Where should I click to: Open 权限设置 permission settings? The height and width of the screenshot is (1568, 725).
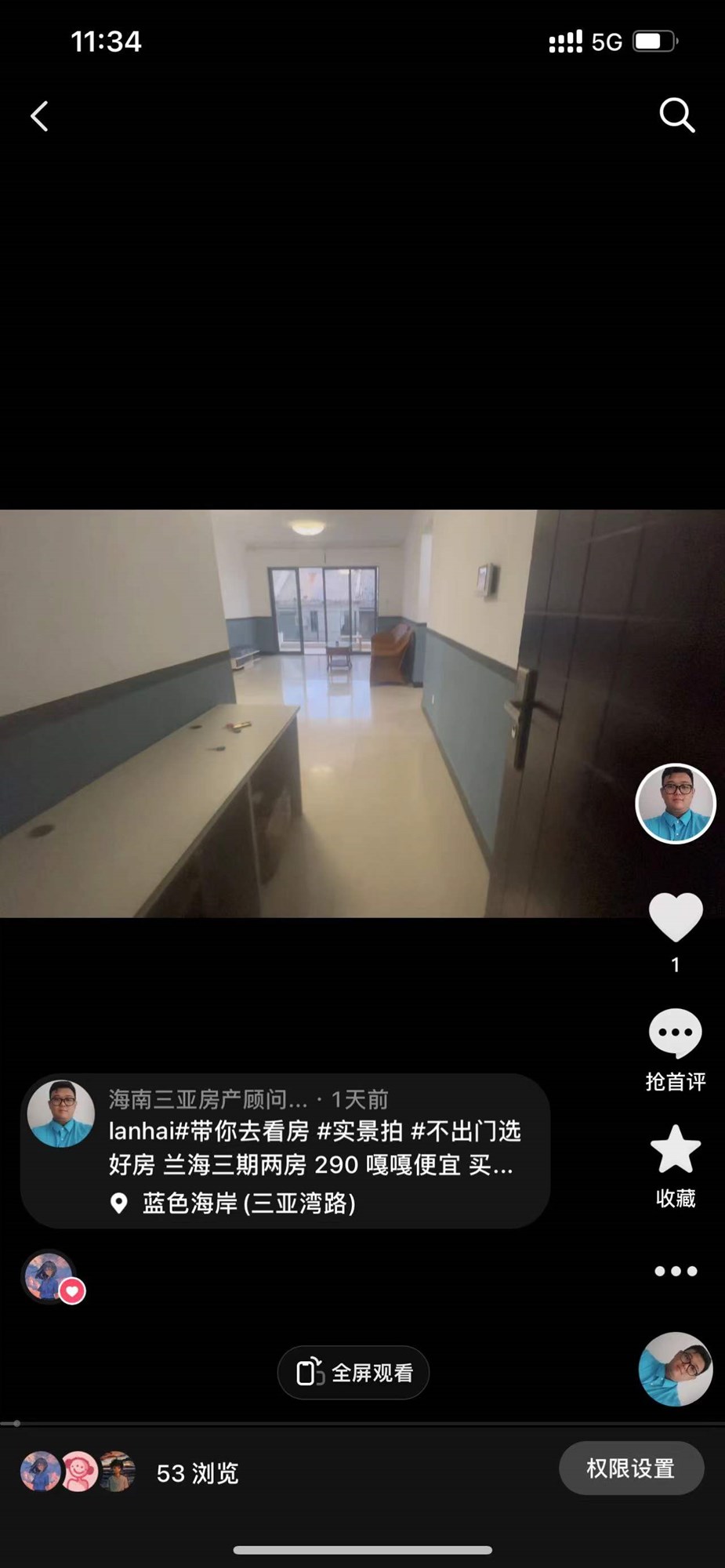[x=631, y=1468]
